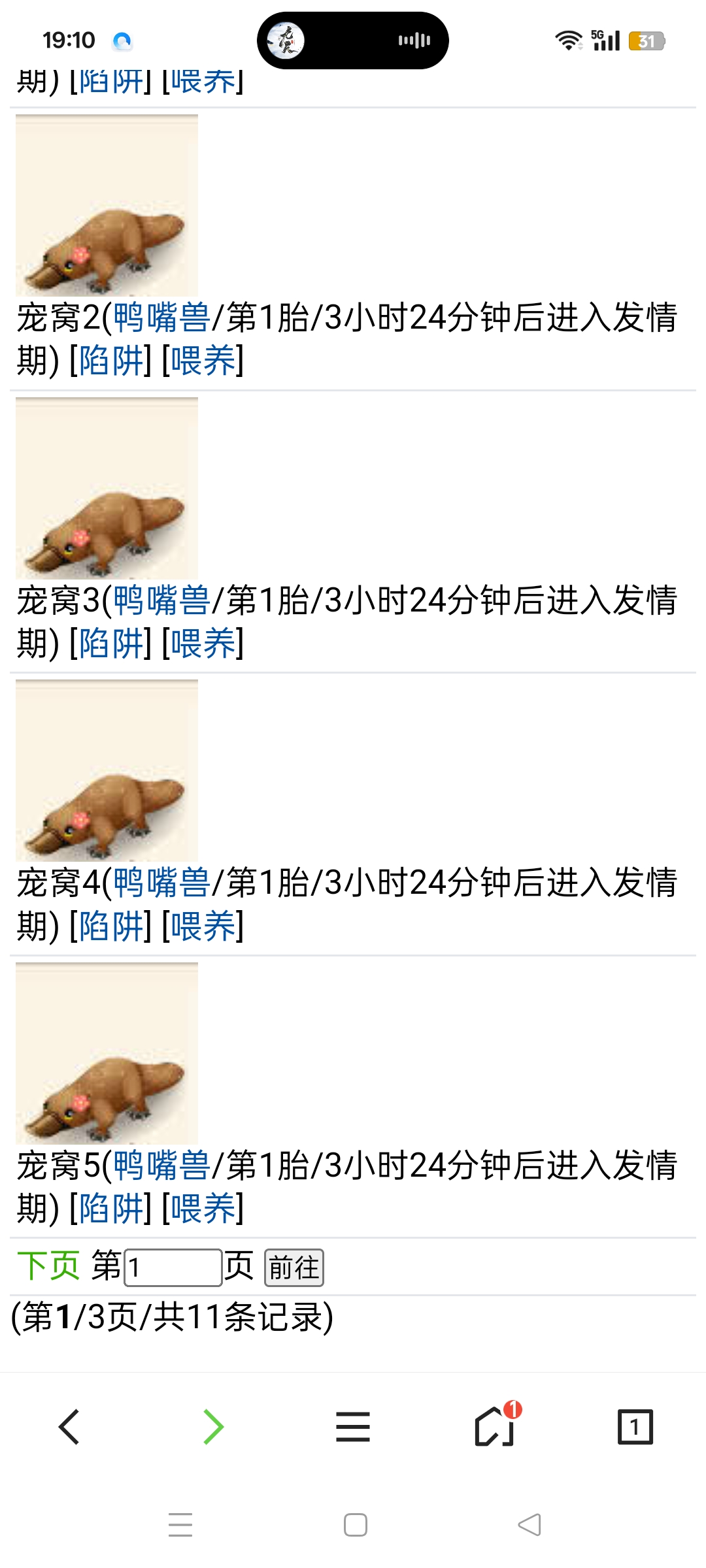The height and width of the screenshot is (1568, 706).
Task: Open 鸭嘴兽 link in 宠窝3
Action: click(161, 601)
